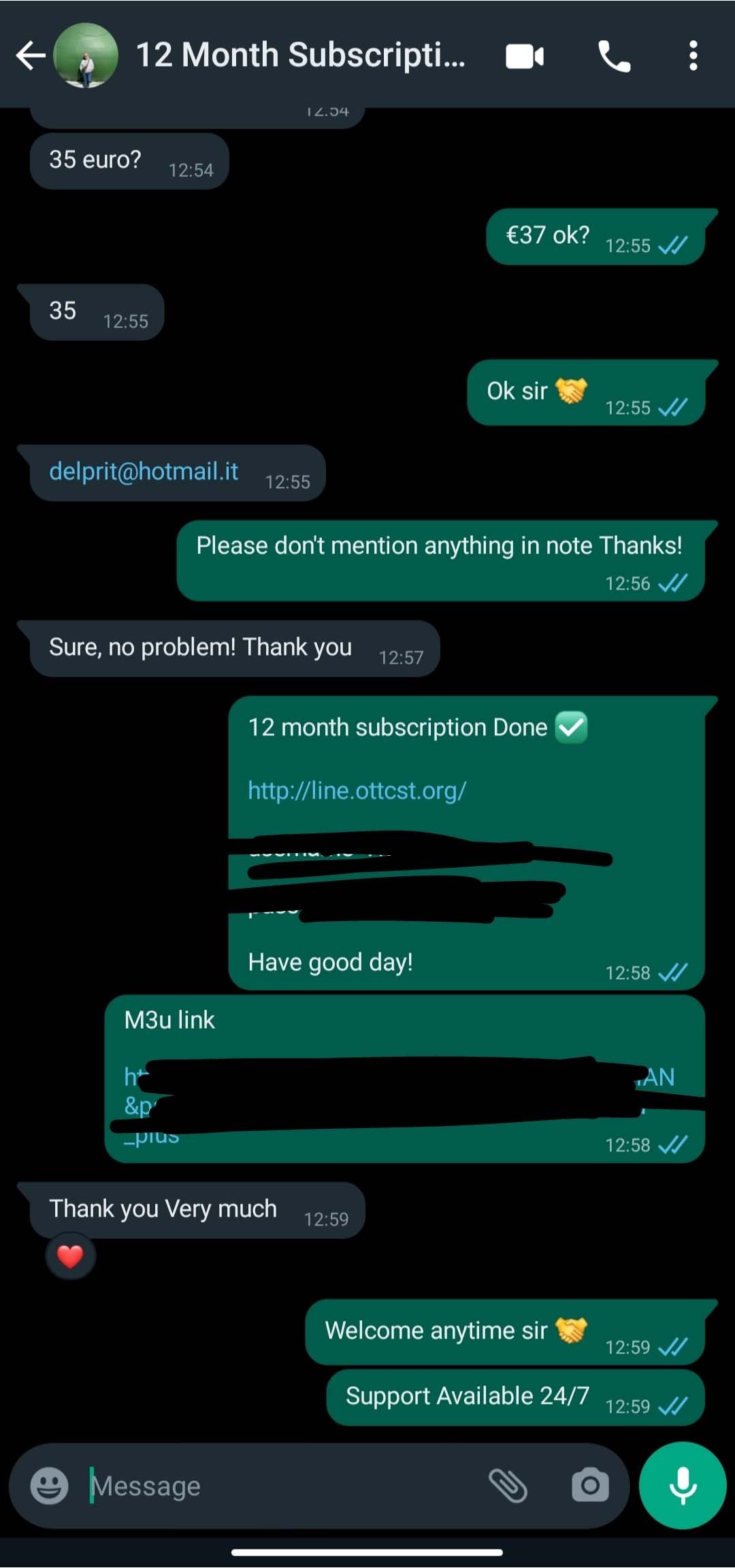Open the camera from the message bar

pos(590,1486)
